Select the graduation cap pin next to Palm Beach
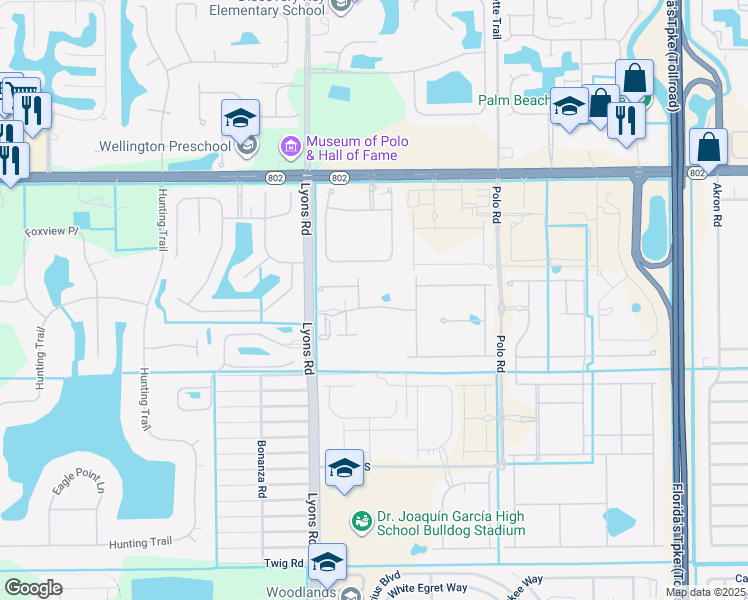748x600 pixels. pos(569,108)
